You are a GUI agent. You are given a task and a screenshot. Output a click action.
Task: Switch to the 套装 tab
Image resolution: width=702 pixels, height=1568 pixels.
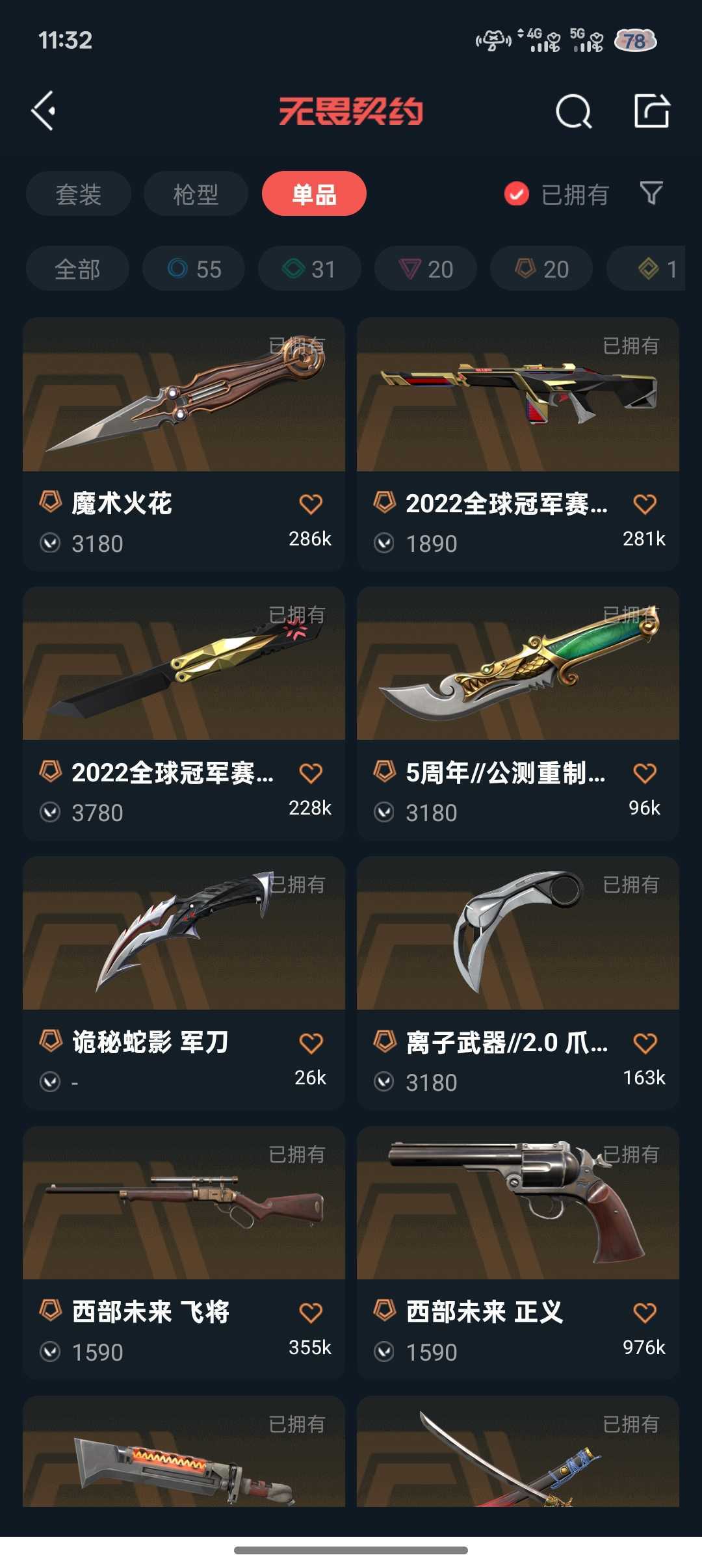79,194
